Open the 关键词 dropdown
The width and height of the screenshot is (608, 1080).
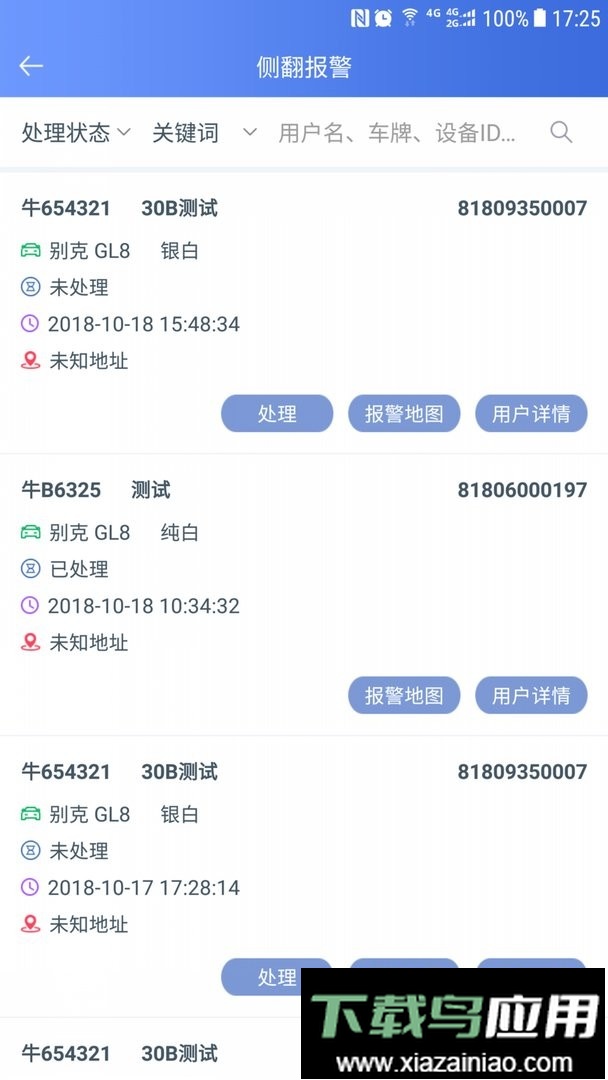tap(204, 133)
